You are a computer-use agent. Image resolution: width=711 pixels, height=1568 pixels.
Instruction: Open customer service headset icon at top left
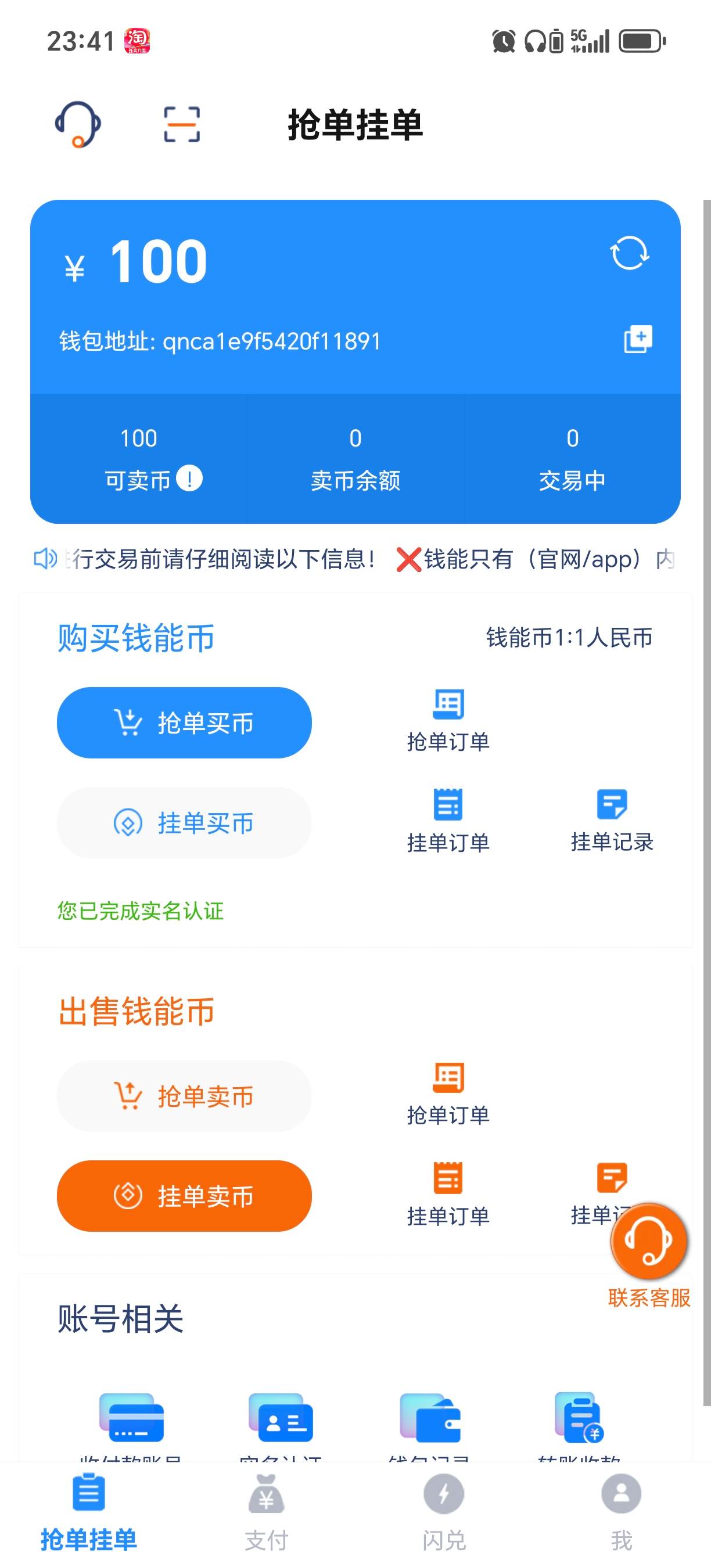click(78, 124)
